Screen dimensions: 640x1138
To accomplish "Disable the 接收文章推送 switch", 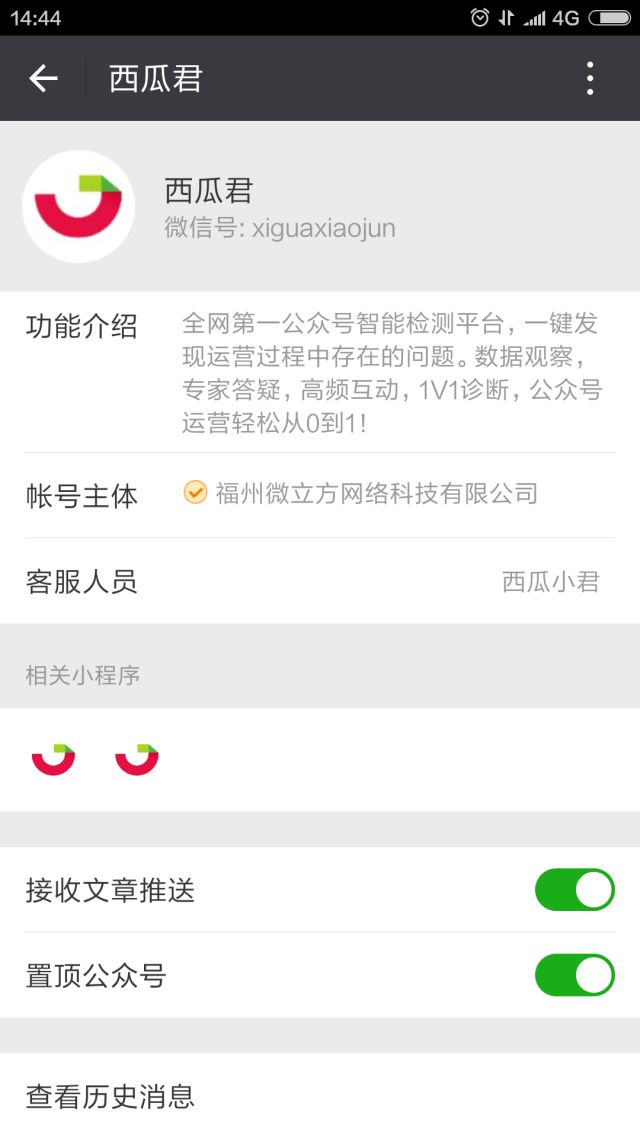I will pos(574,890).
